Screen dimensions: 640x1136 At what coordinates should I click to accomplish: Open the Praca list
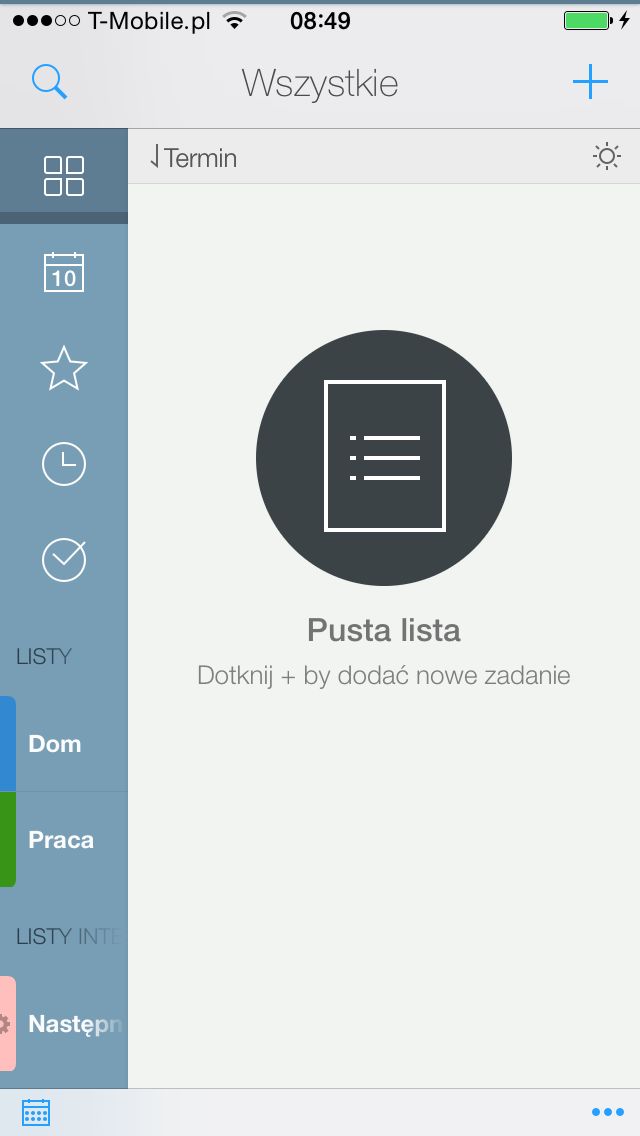coord(64,840)
